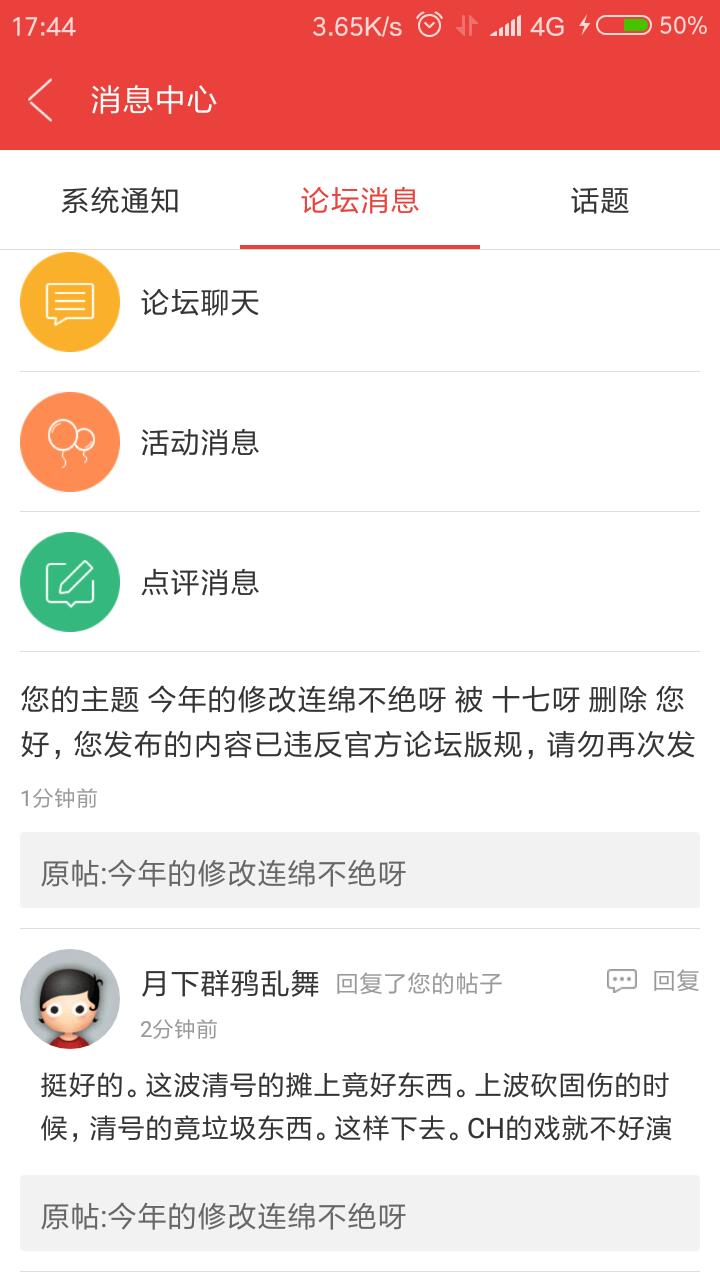View 月下群鸦乱舞's profile avatar
This screenshot has height=1280, width=720.
click(70, 999)
